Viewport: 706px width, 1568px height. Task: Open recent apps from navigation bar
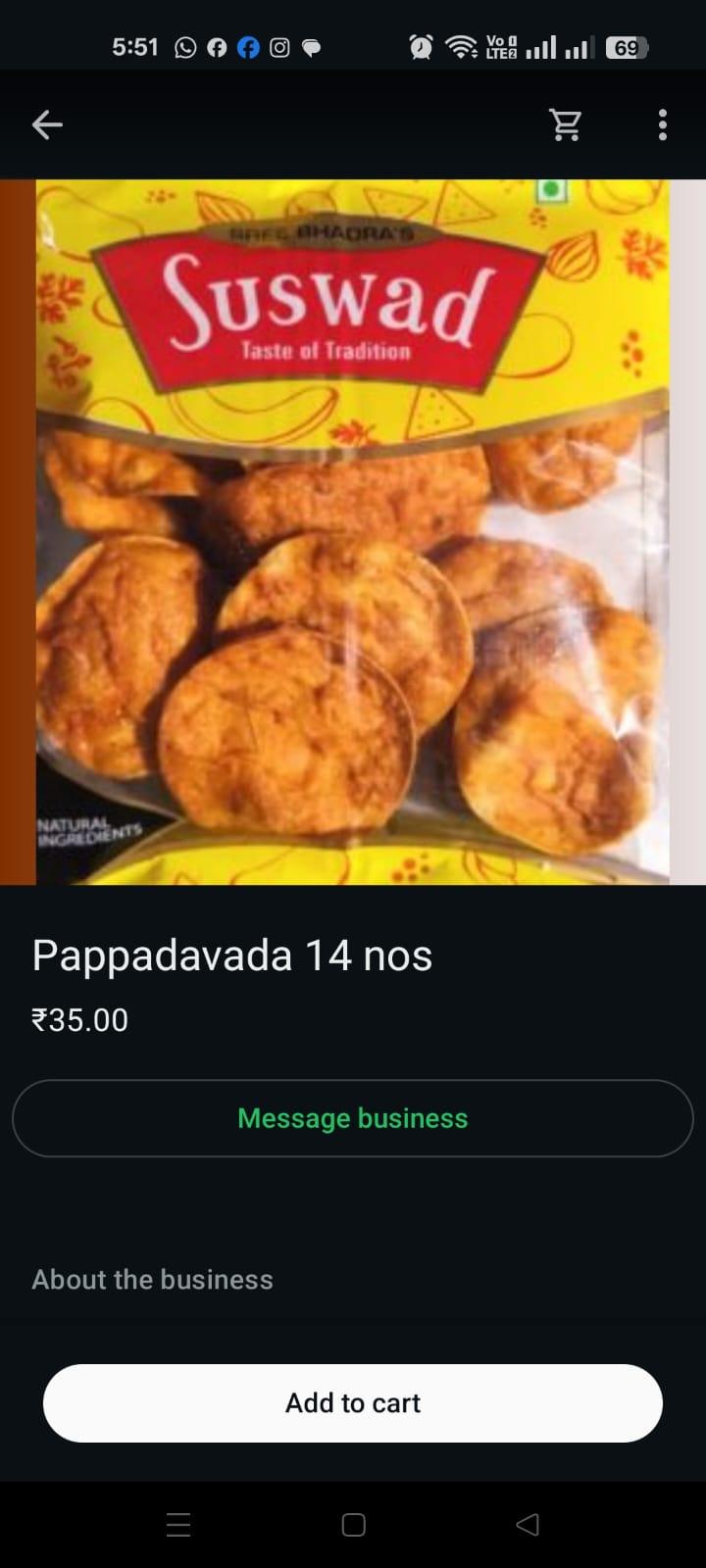click(178, 1525)
